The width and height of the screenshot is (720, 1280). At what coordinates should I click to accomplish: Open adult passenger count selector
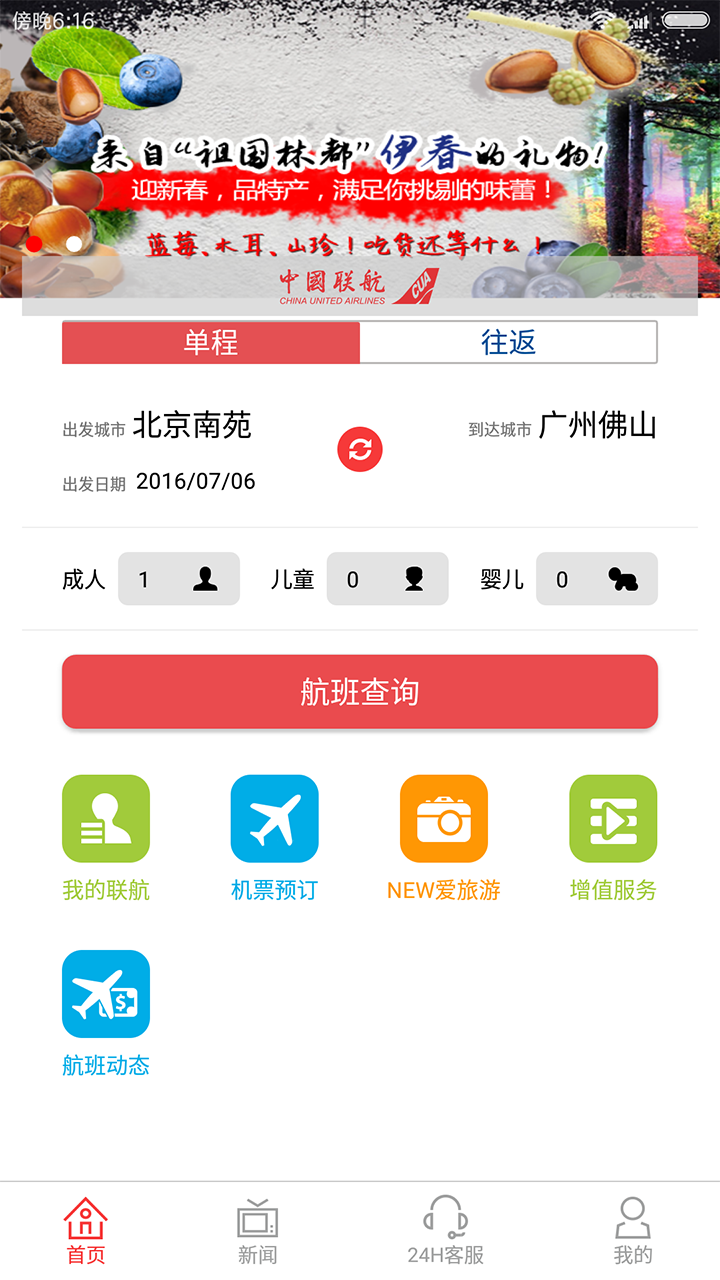coord(178,579)
